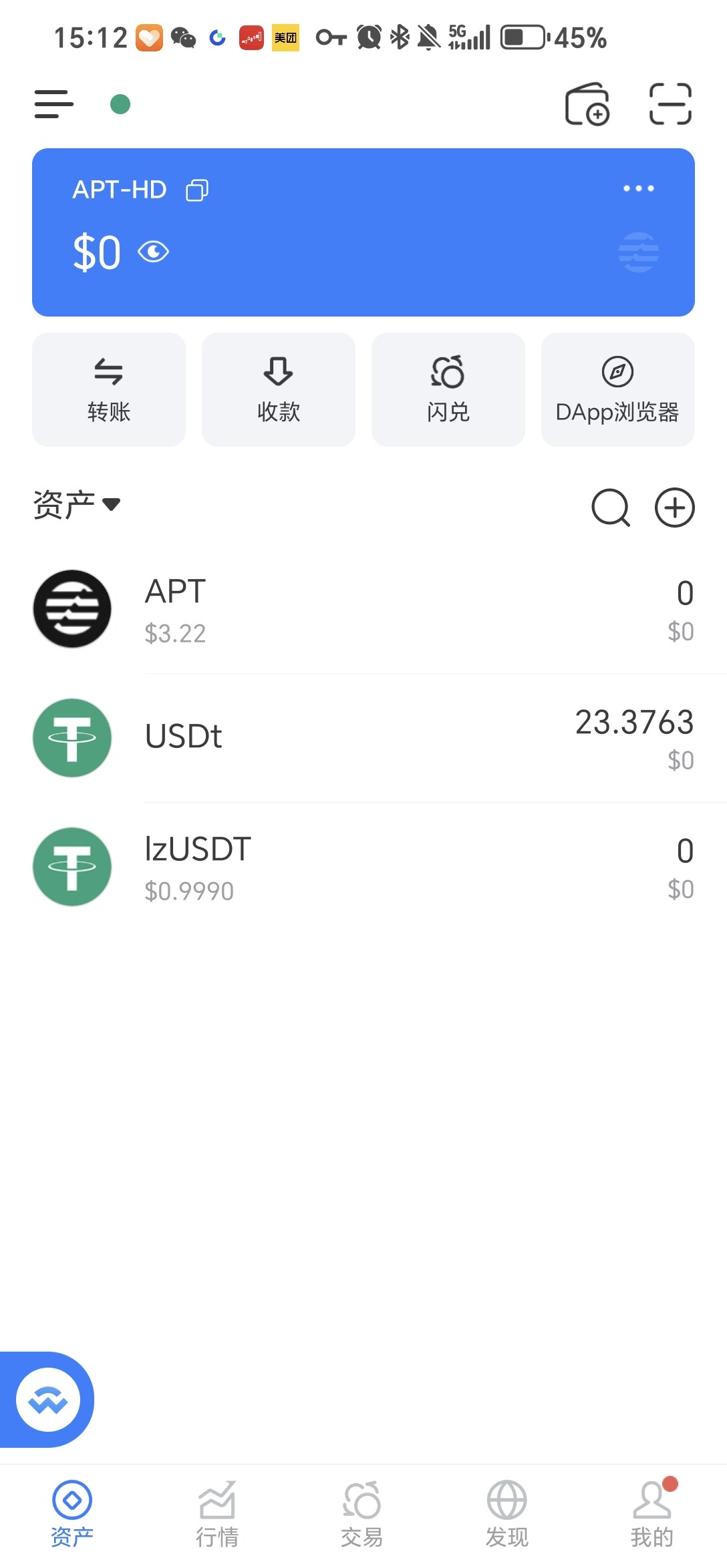This screenshot has height=1568, width=727.
Task: Tap the 收款 receive button
Action: pyautogui.click(x=279, y=389)
